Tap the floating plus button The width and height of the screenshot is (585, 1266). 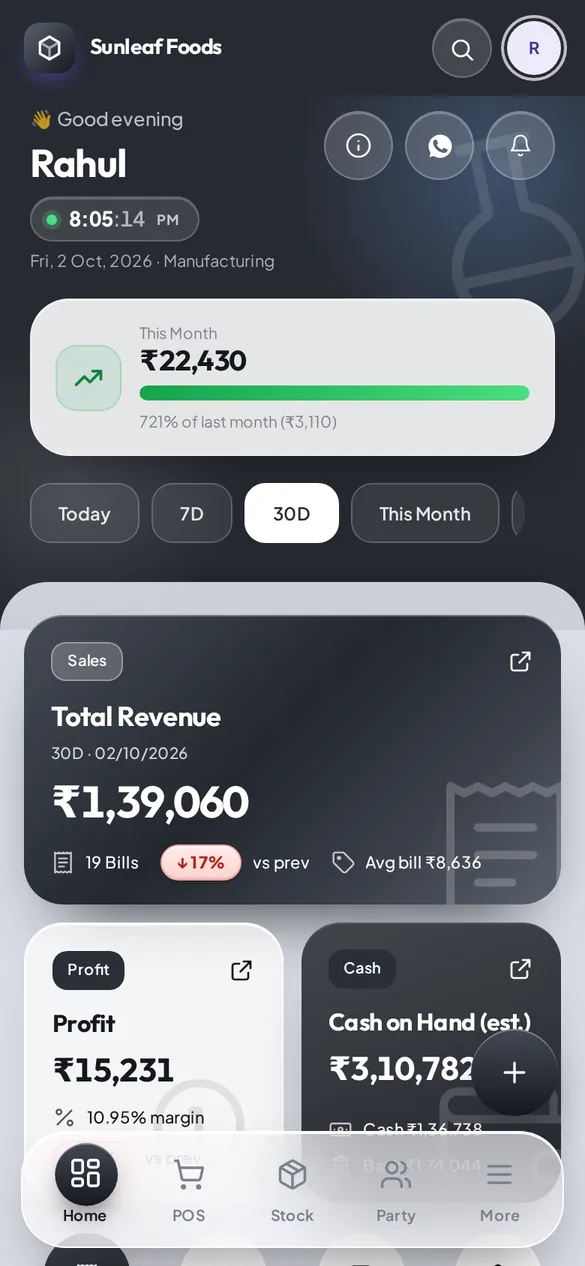514,1072
